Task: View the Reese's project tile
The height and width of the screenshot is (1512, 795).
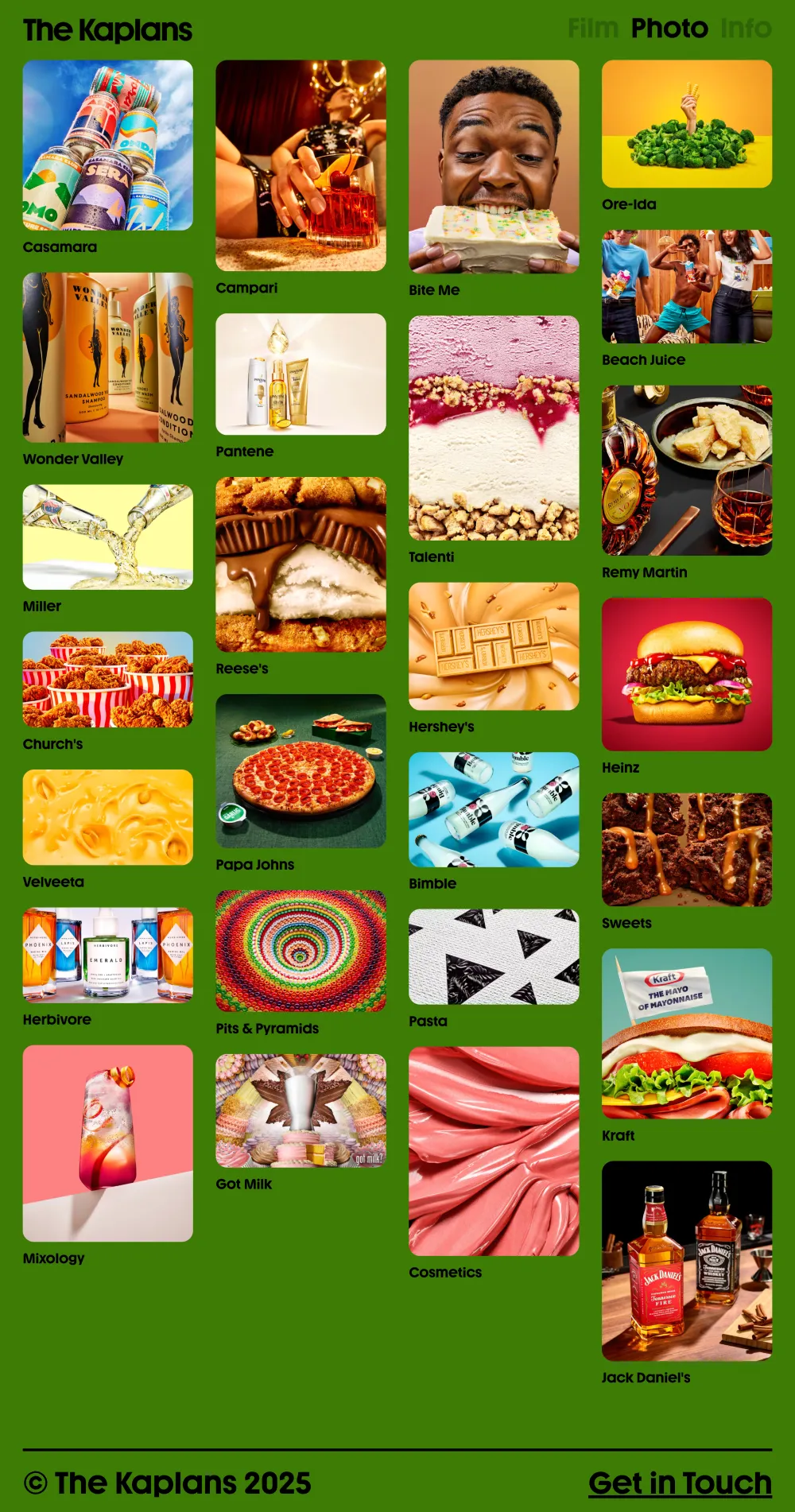Action: pos(301,564)
